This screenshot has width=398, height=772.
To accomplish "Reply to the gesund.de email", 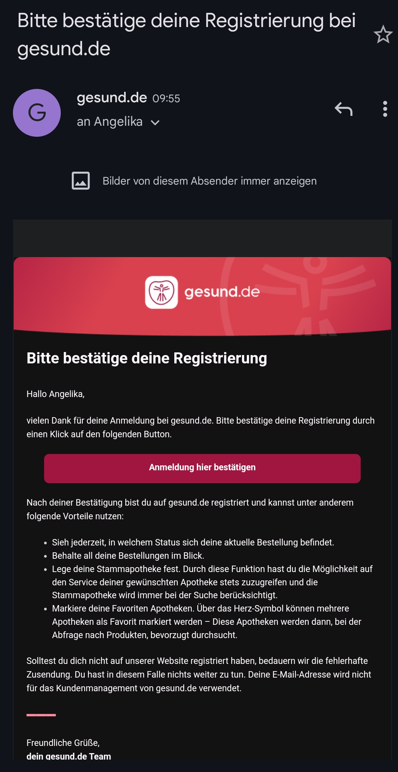I will click(x=343, y=109).
